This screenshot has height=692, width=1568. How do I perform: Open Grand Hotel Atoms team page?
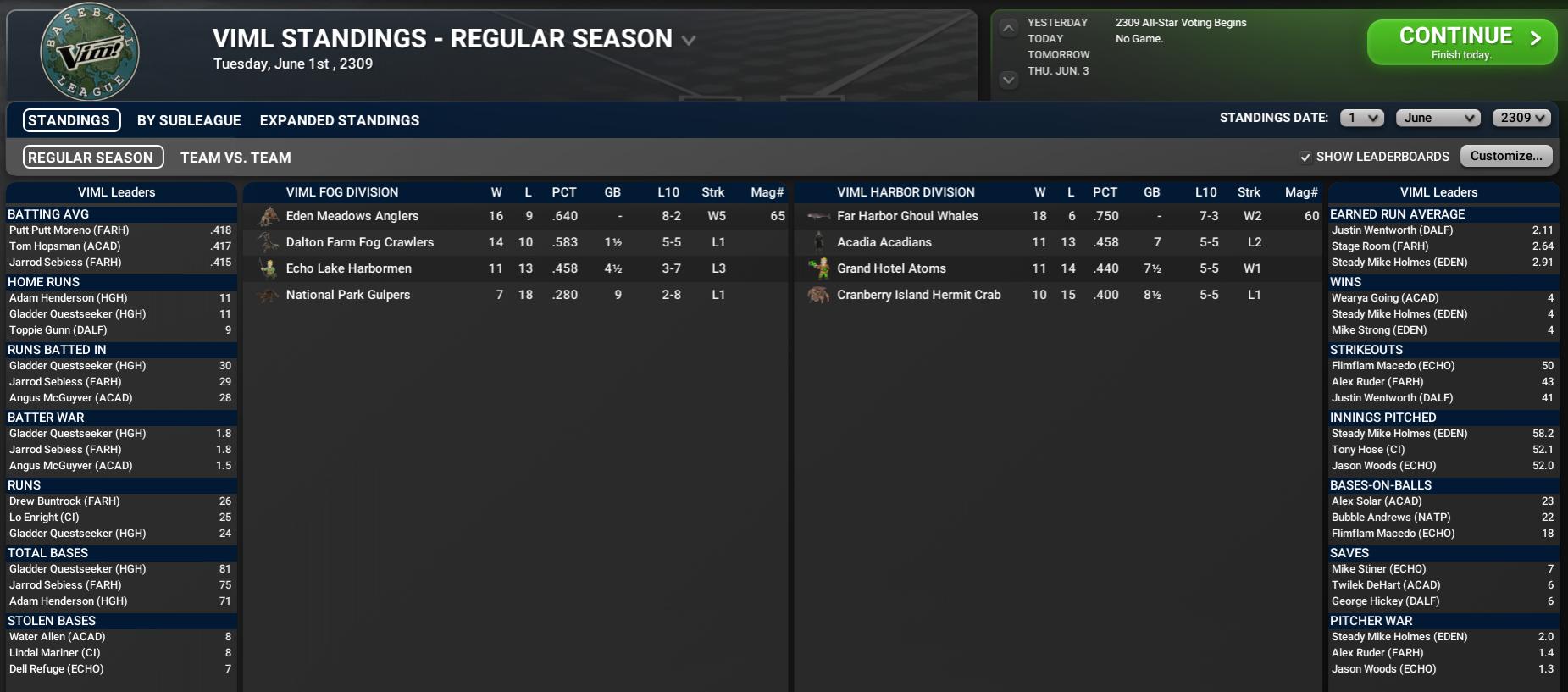click(x=891, y=268)
